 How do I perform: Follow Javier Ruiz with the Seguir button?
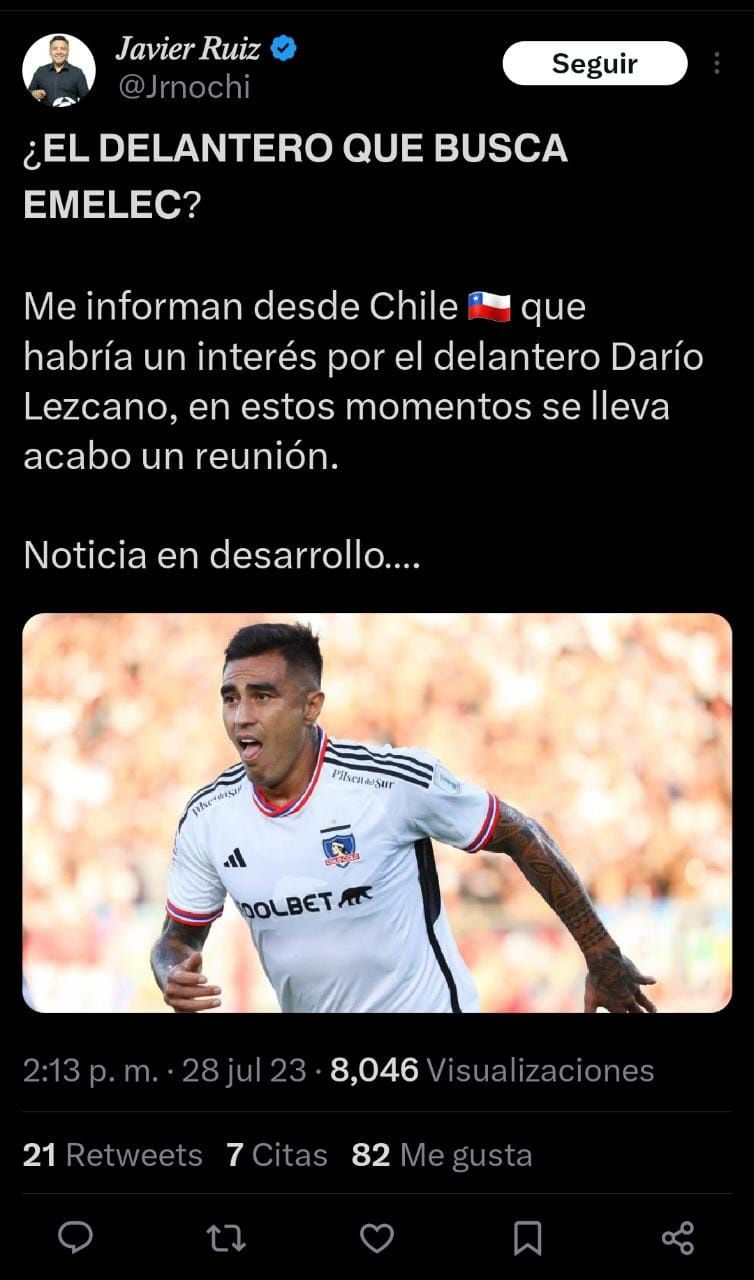(x=594, y=64)
